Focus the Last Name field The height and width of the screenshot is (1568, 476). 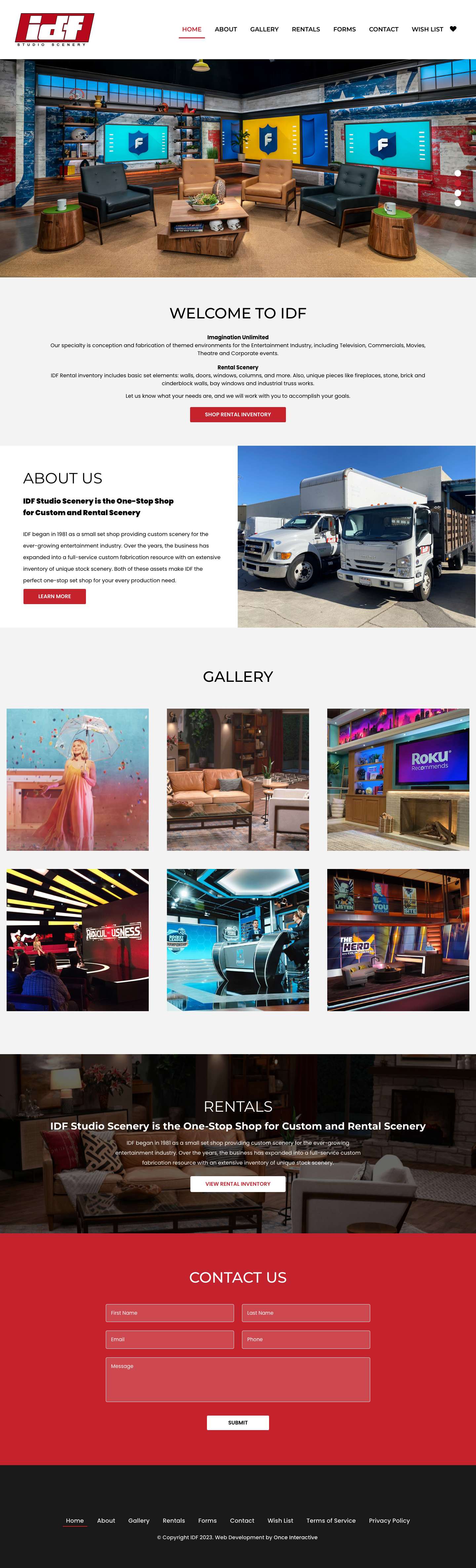[x=305, y=1313]
